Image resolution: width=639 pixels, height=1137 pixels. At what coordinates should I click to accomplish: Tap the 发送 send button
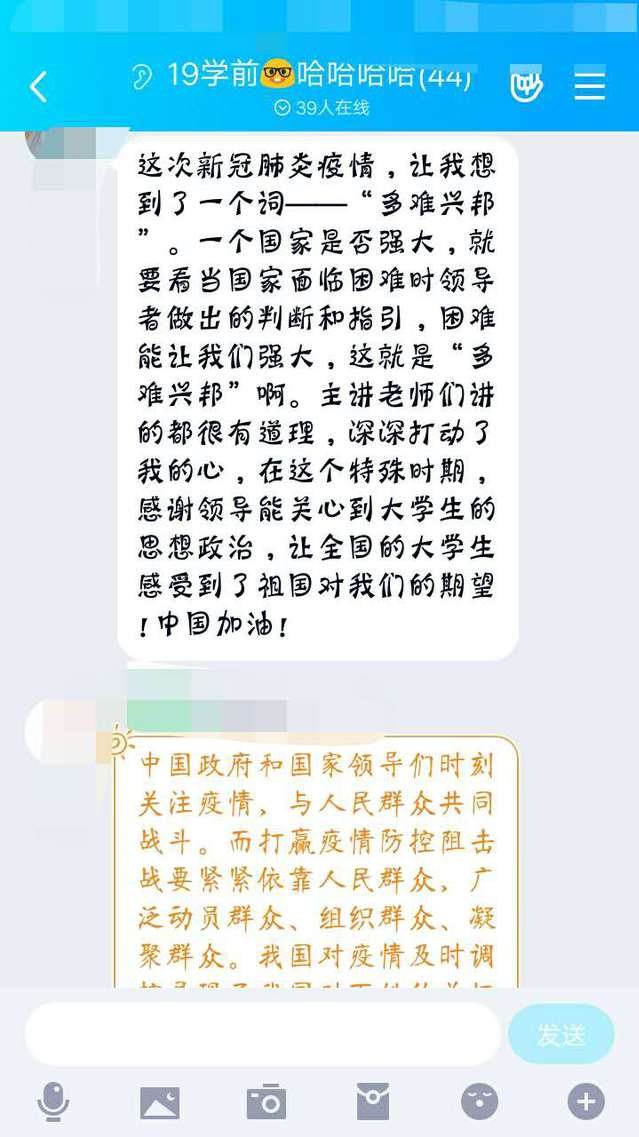[561, 1035]
